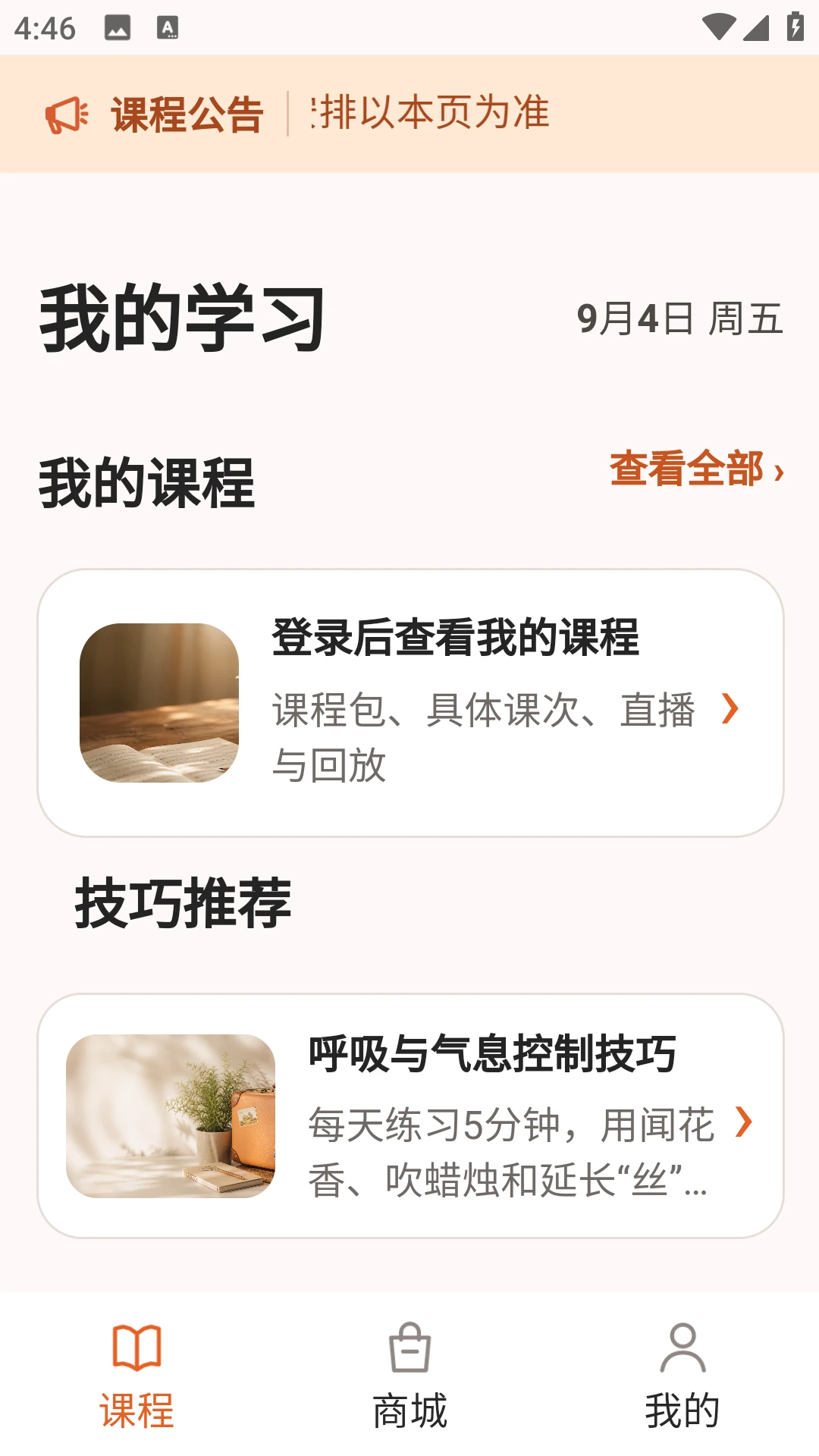Switch to the 我的 tab

tap(682, 1376)
